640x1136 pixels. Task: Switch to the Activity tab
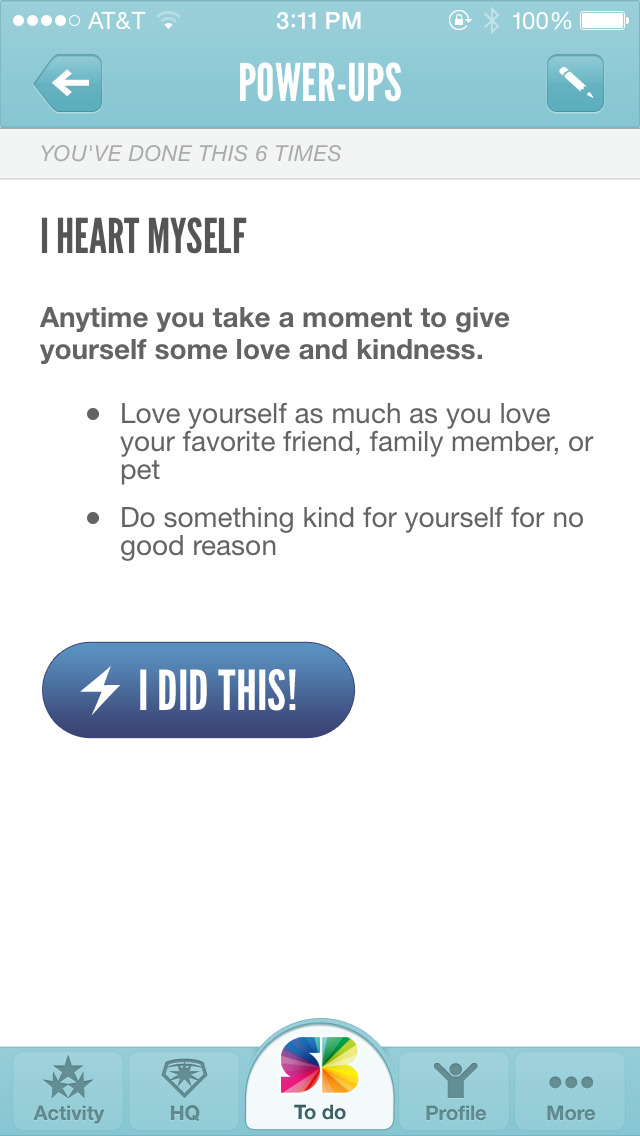(x=68, y=1090)
